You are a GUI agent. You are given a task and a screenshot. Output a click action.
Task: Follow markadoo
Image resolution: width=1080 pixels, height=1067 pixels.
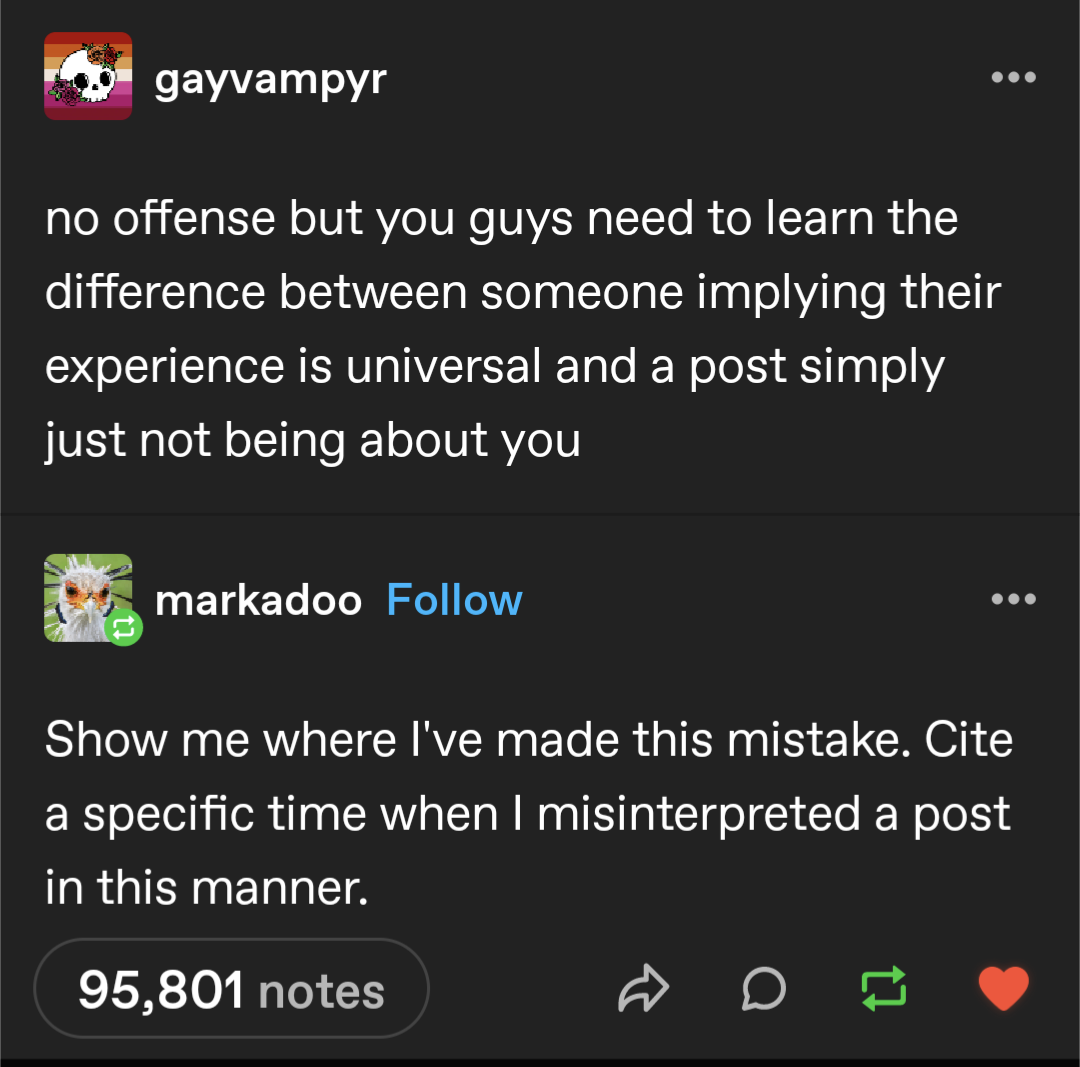(454, 600)
